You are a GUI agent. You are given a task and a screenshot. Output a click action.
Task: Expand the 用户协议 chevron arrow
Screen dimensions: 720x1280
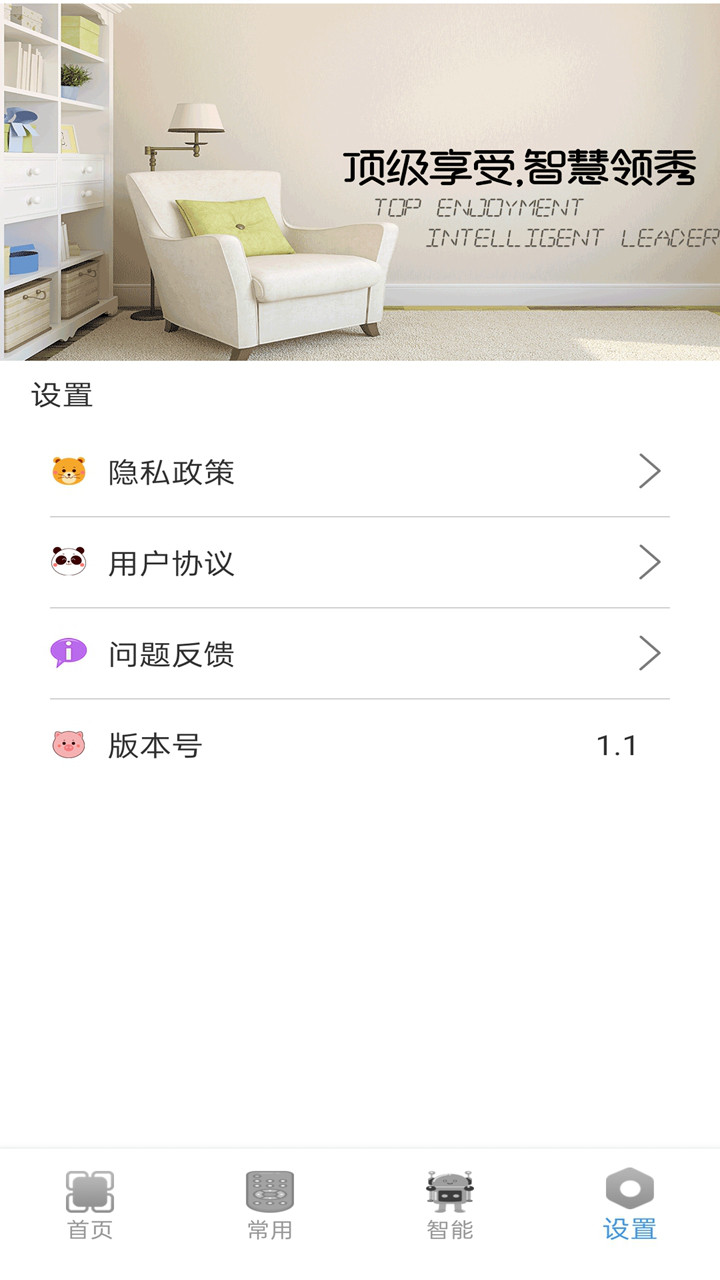(650, 562)
